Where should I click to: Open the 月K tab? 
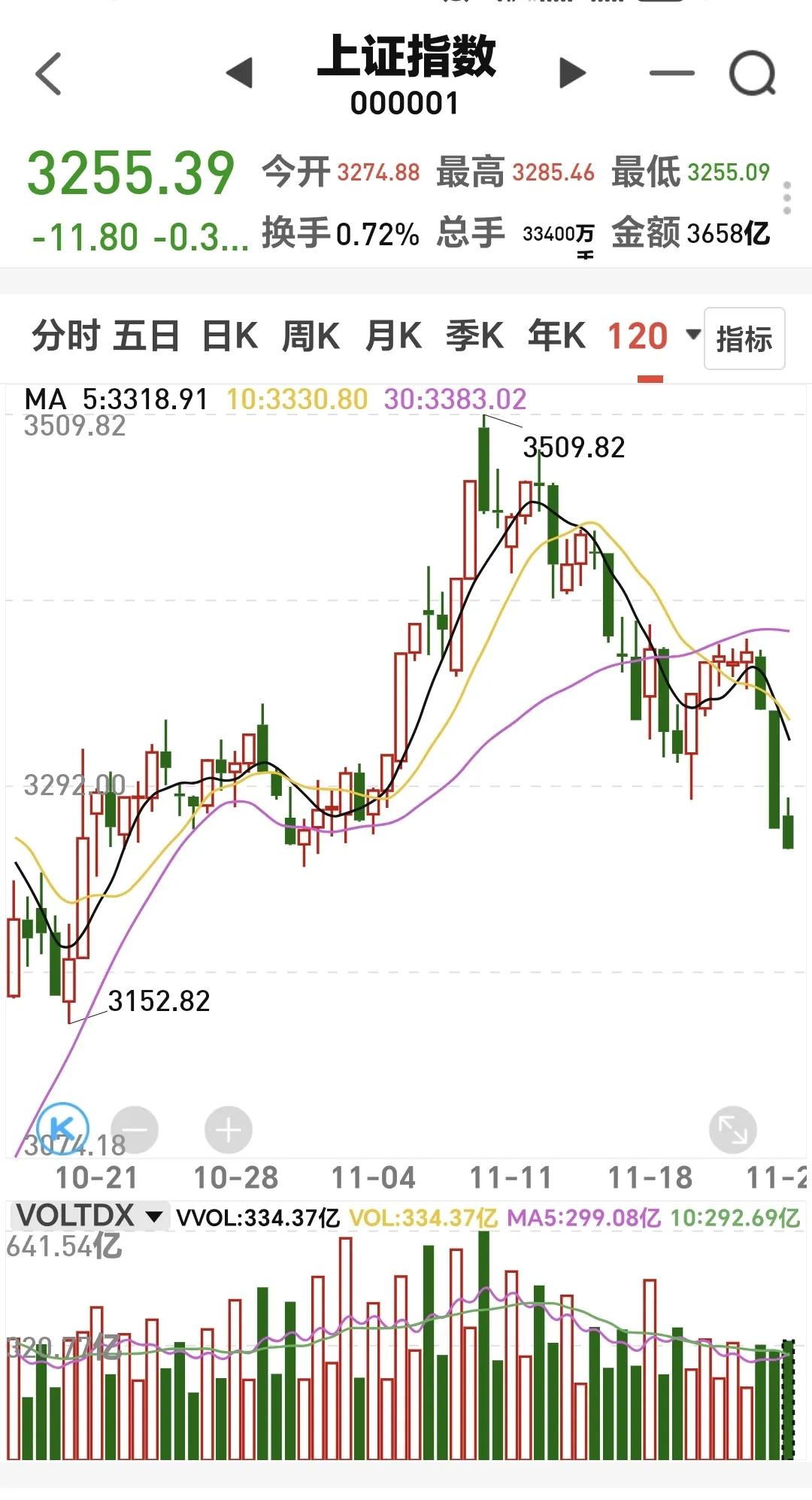click(x=393, y=336)
